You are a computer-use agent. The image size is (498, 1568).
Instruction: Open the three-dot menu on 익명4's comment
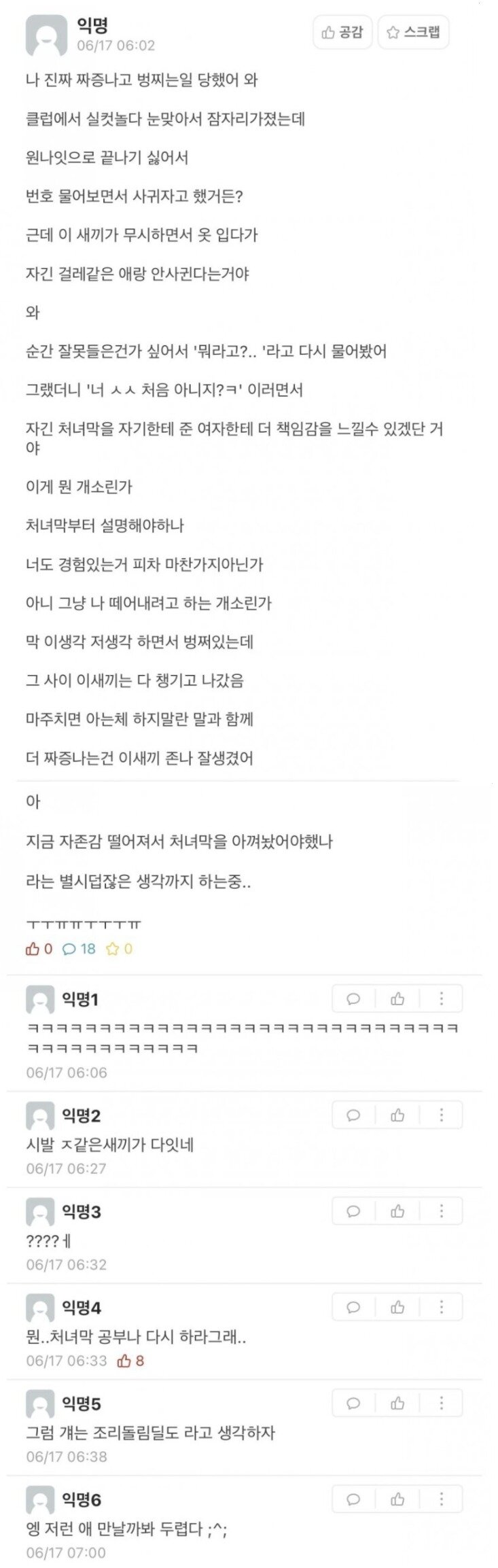point(442,1306)
